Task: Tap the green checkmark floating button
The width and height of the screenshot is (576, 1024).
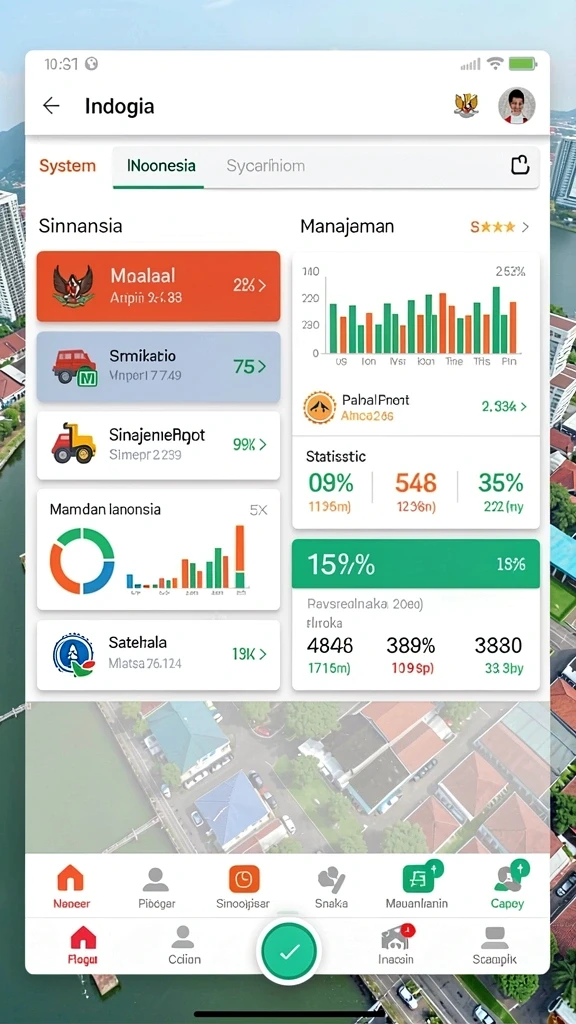Action: click(289, 952)
